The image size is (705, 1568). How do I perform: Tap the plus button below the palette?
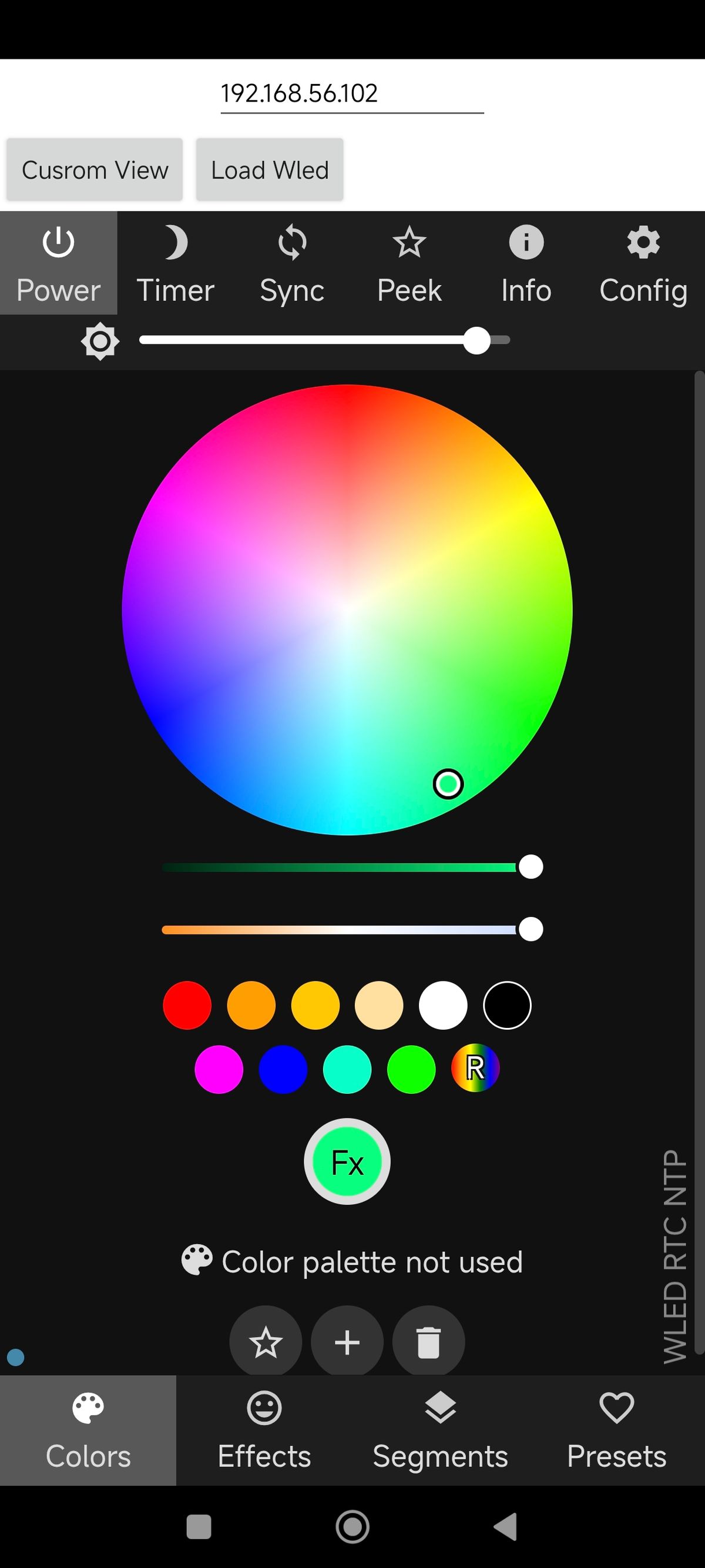[347, 1342]
